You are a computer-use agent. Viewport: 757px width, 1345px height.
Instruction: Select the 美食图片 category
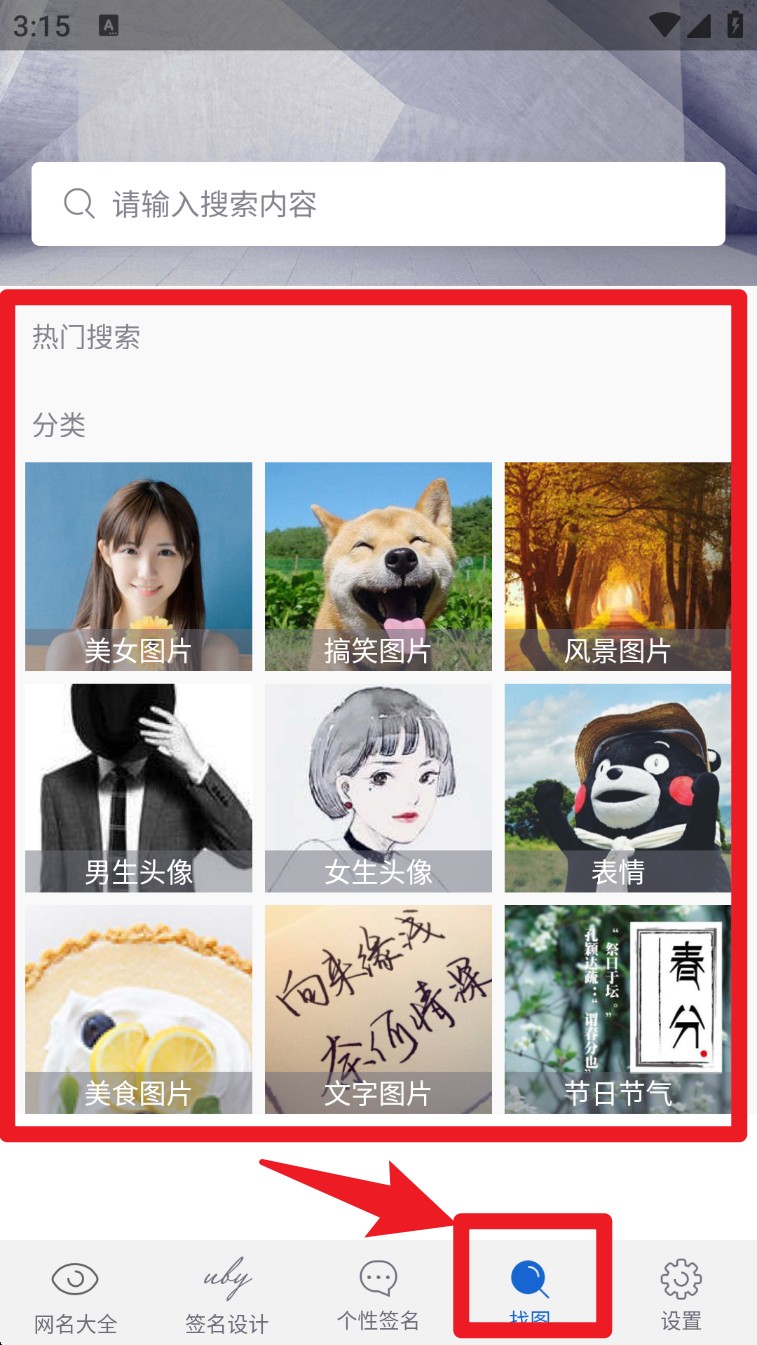(x=138, y=1009)
